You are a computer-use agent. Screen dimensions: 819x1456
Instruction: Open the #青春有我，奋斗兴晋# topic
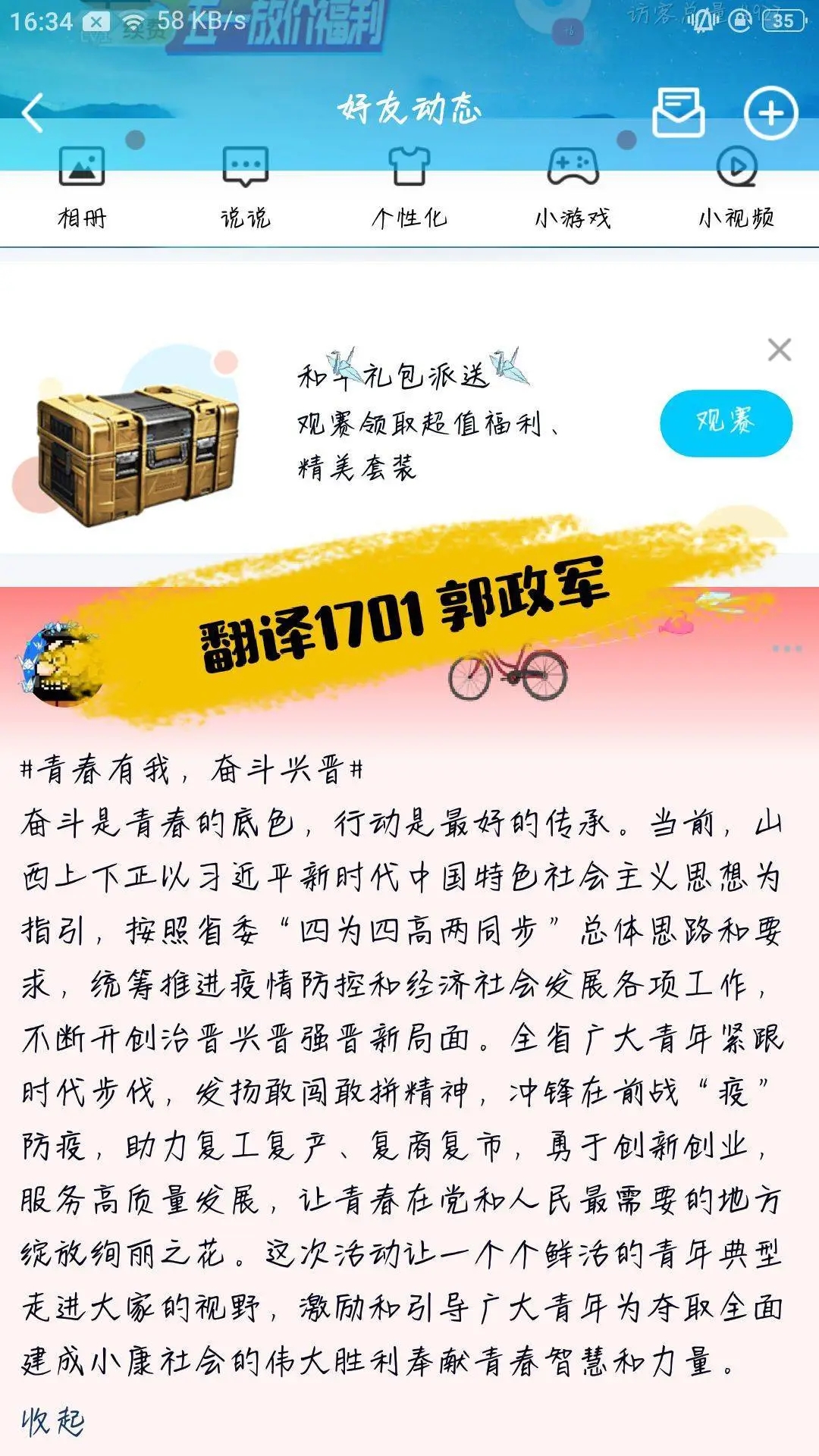tap(192, 770)
